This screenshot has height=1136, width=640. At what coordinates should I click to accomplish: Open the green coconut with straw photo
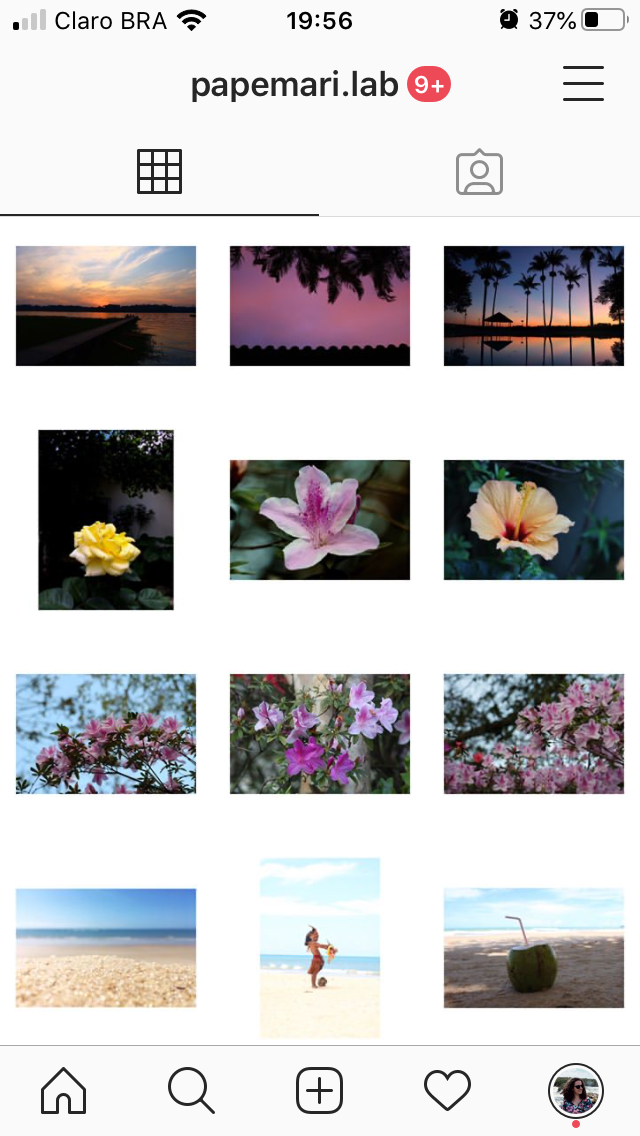[533, 948]
